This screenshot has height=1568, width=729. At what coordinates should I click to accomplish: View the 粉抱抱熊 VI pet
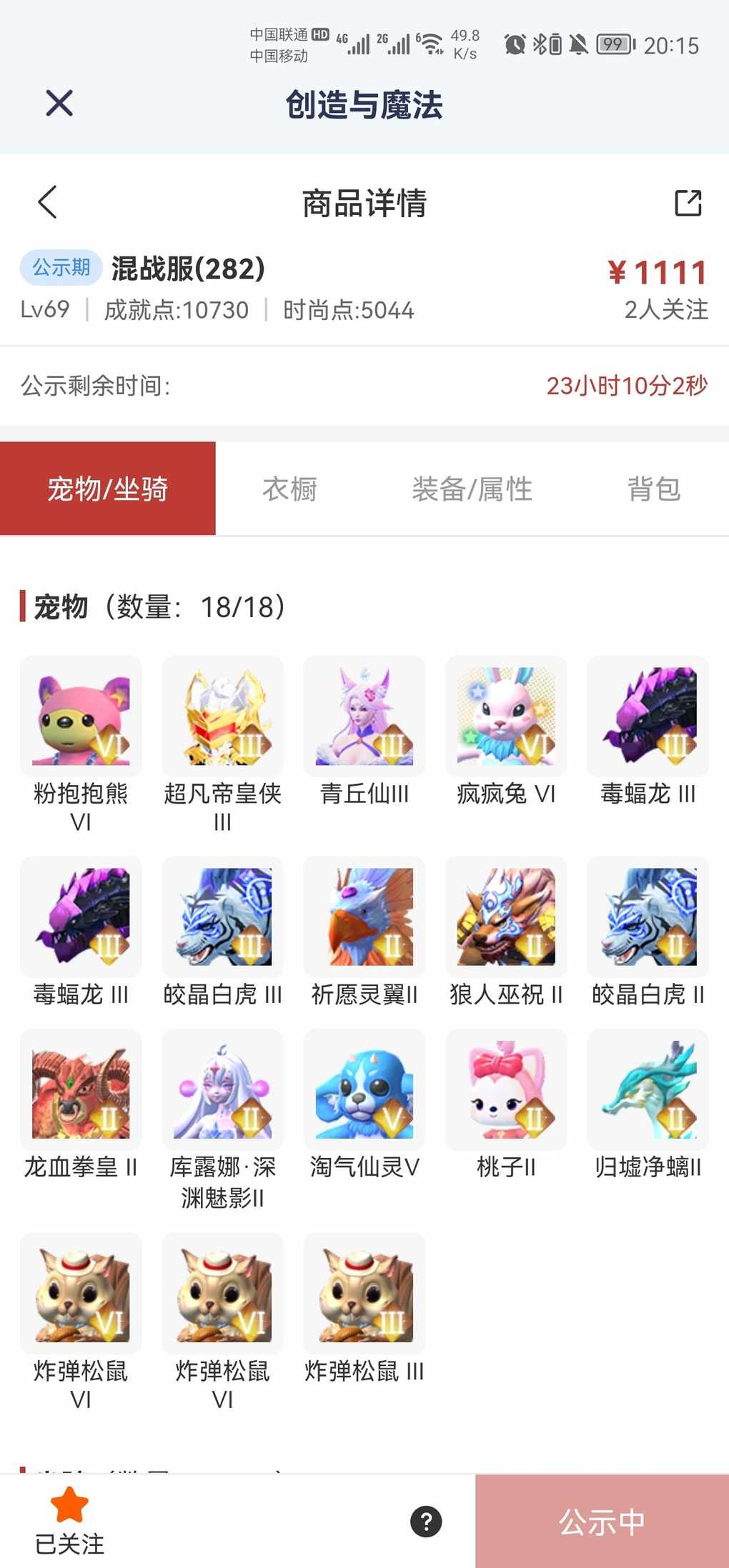(81, 716)
